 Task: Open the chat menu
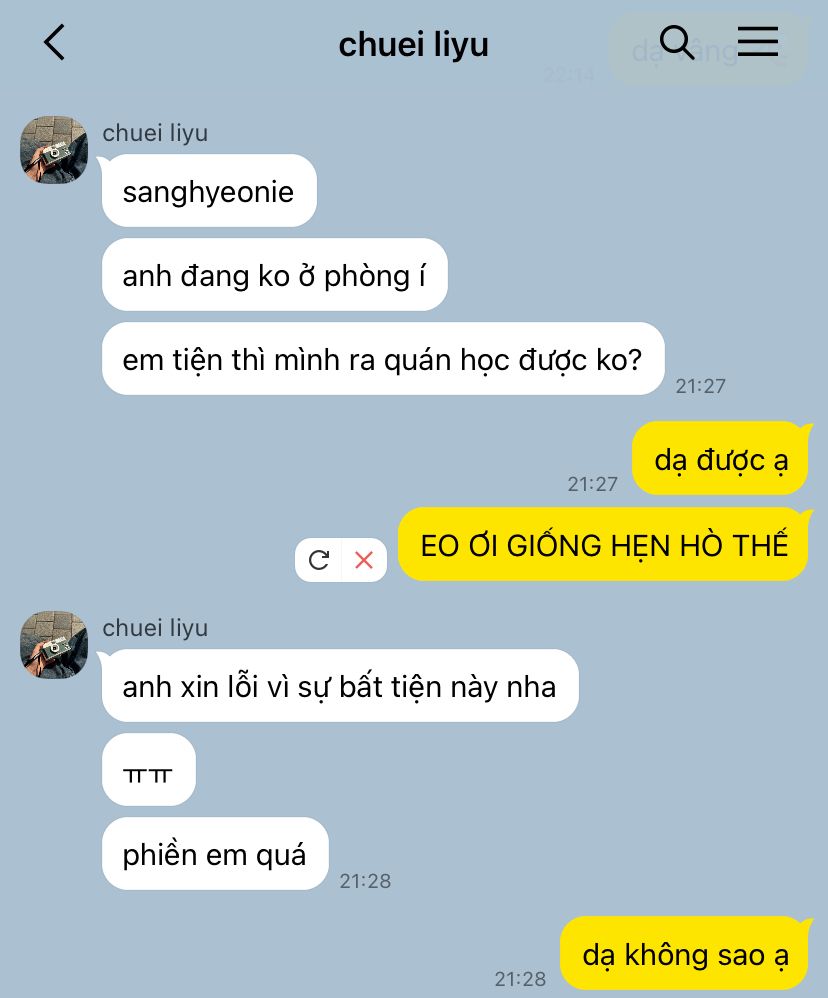pos(757,42)
